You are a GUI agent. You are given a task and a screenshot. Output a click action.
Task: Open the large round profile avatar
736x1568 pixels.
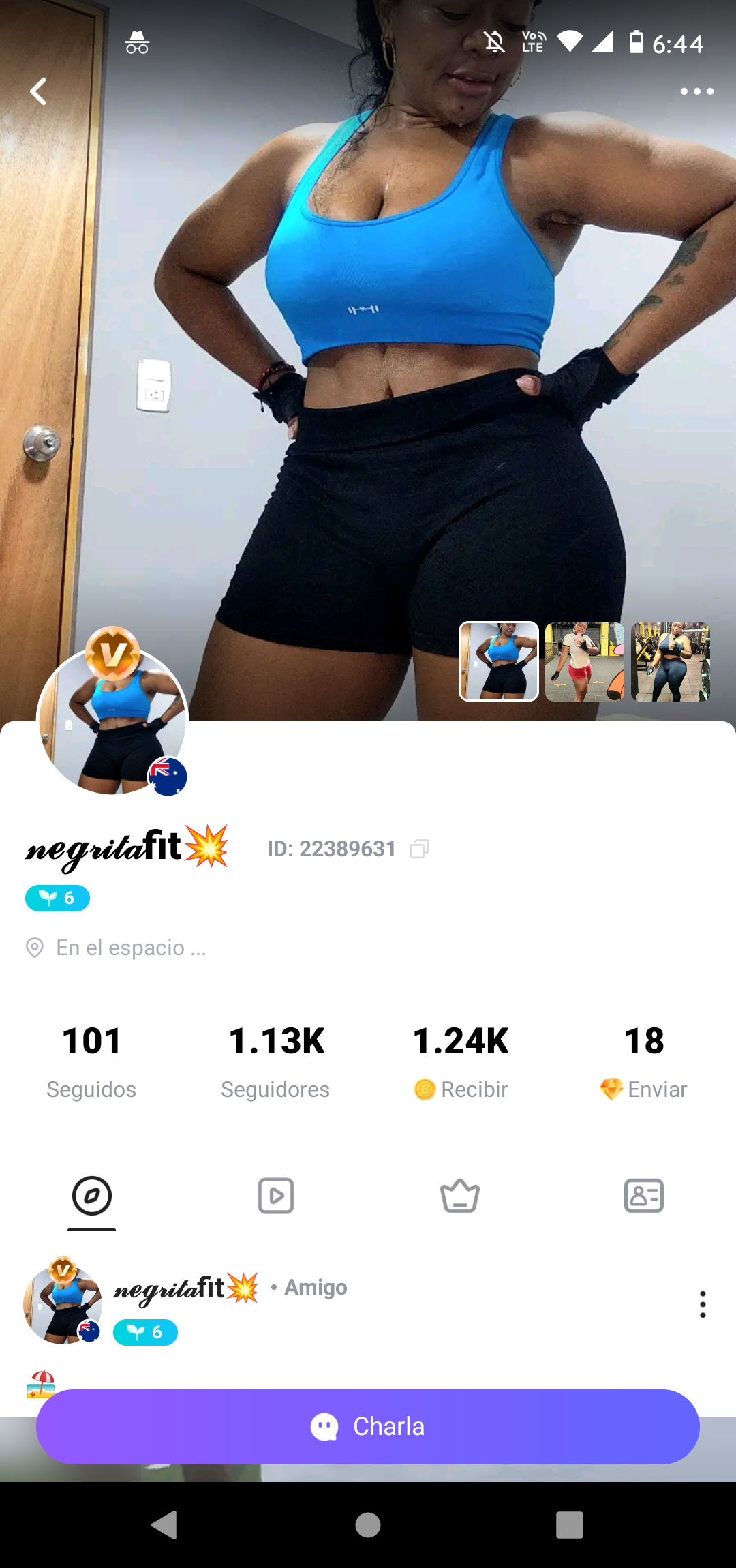click(112, 719)
